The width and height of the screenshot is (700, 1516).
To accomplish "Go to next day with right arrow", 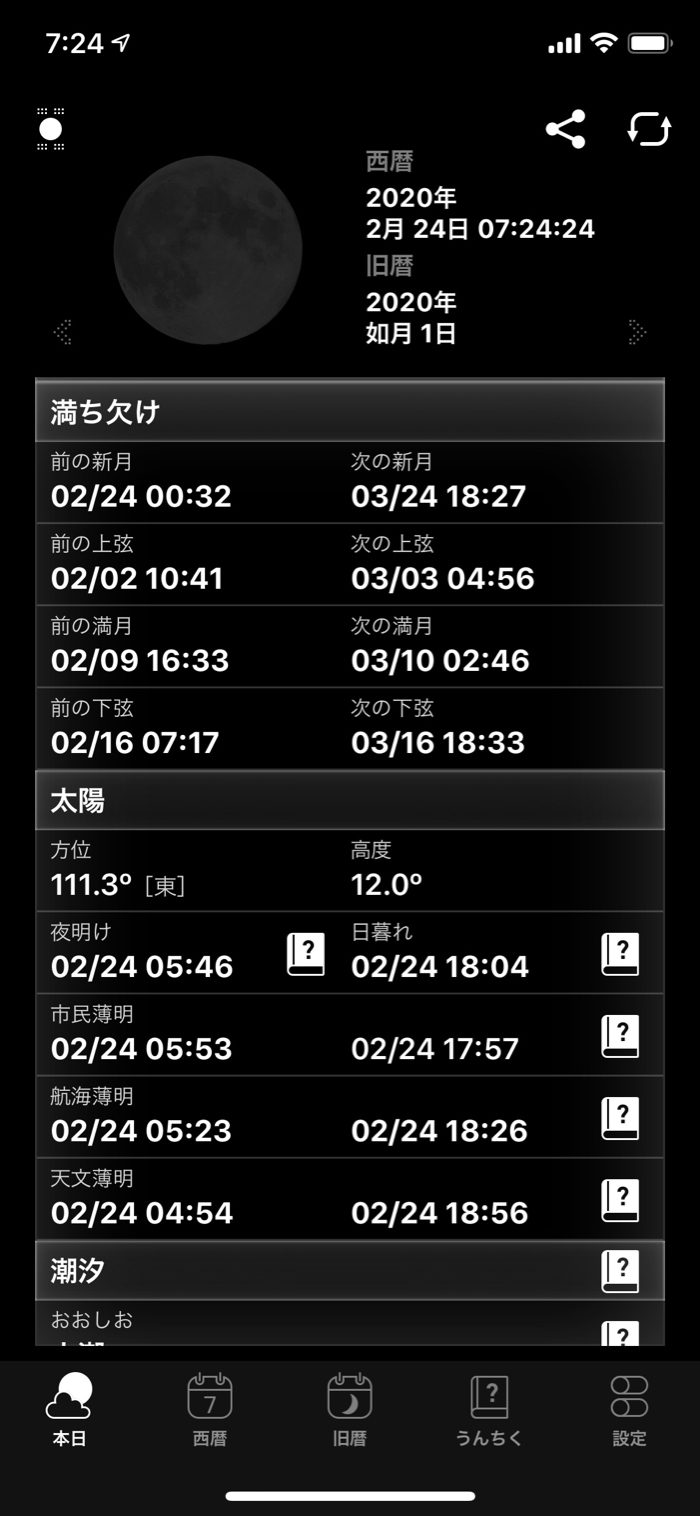I will [637, 332].
